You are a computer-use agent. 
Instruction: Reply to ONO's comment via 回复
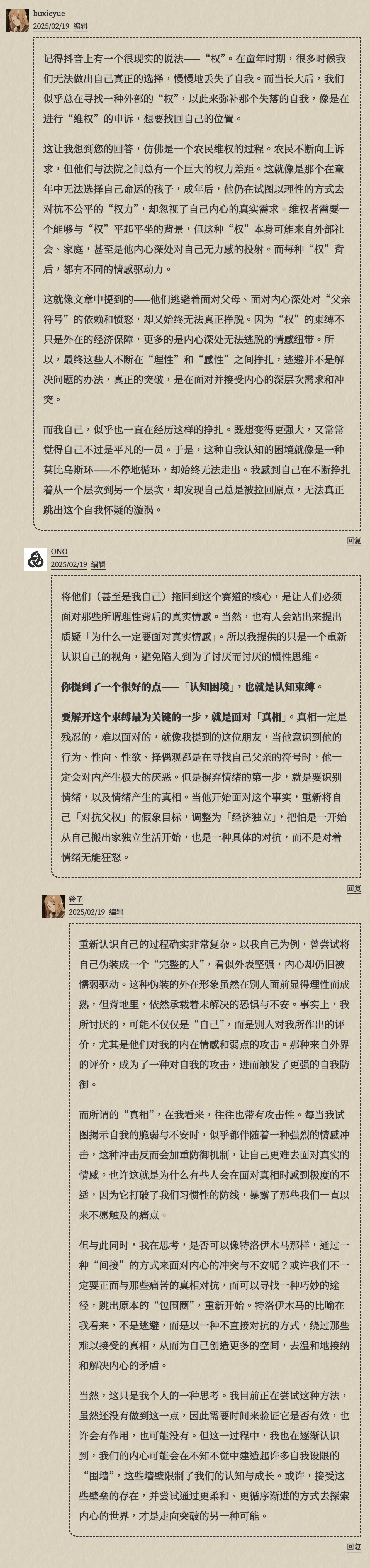coord(354,888)
